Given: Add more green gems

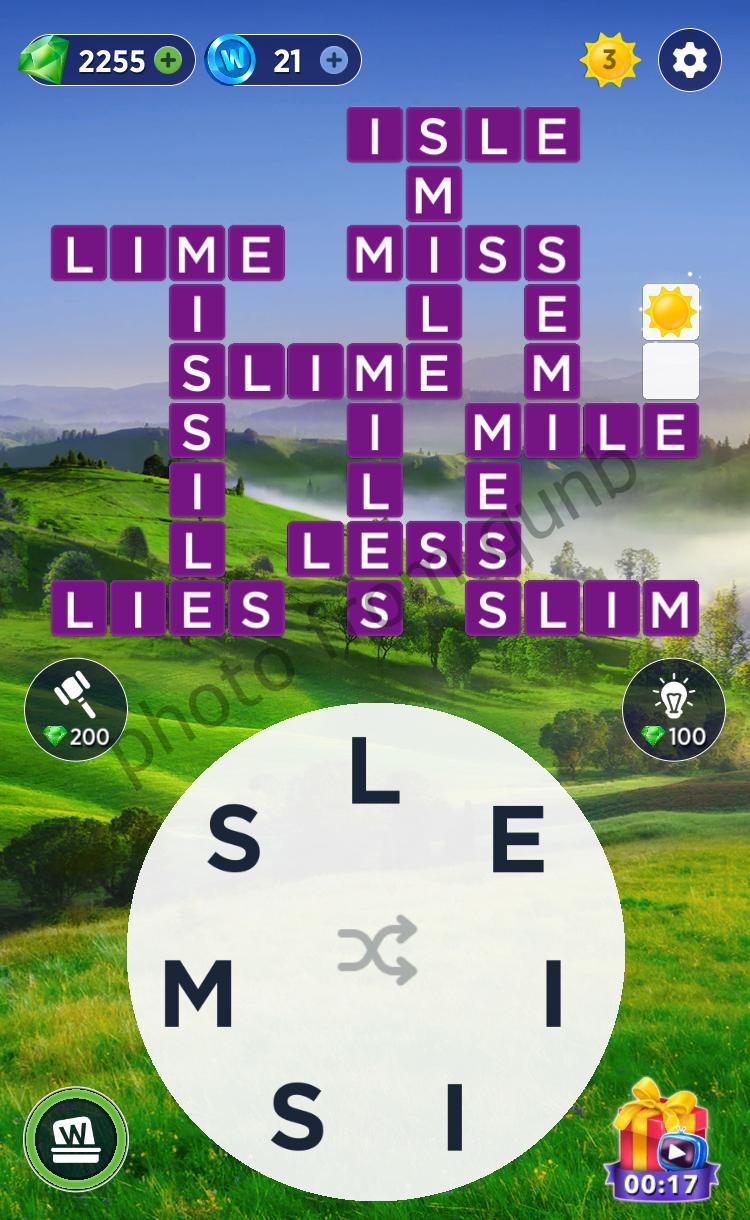Looking at the screenshot, I should (168, 61).
